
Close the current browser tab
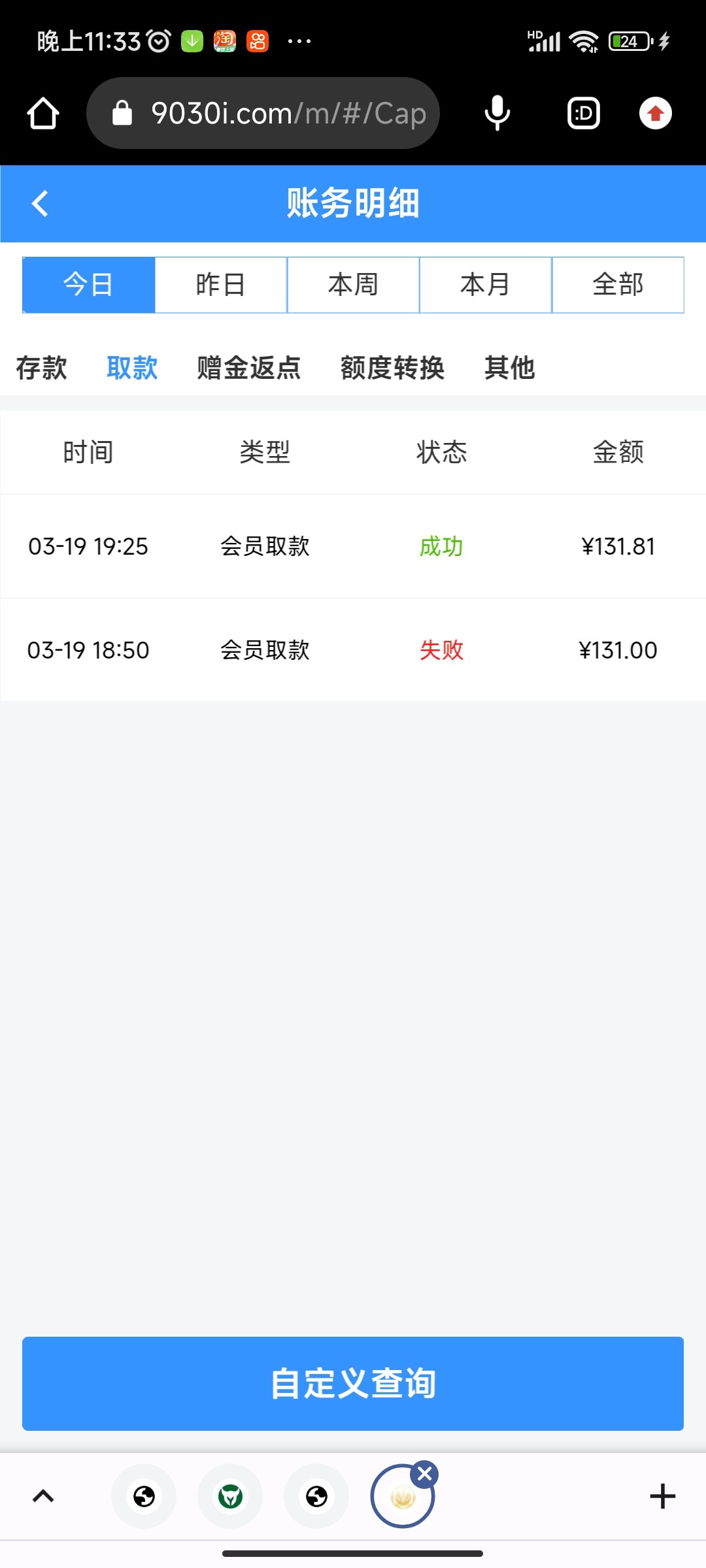click(x=425, y=1474)
